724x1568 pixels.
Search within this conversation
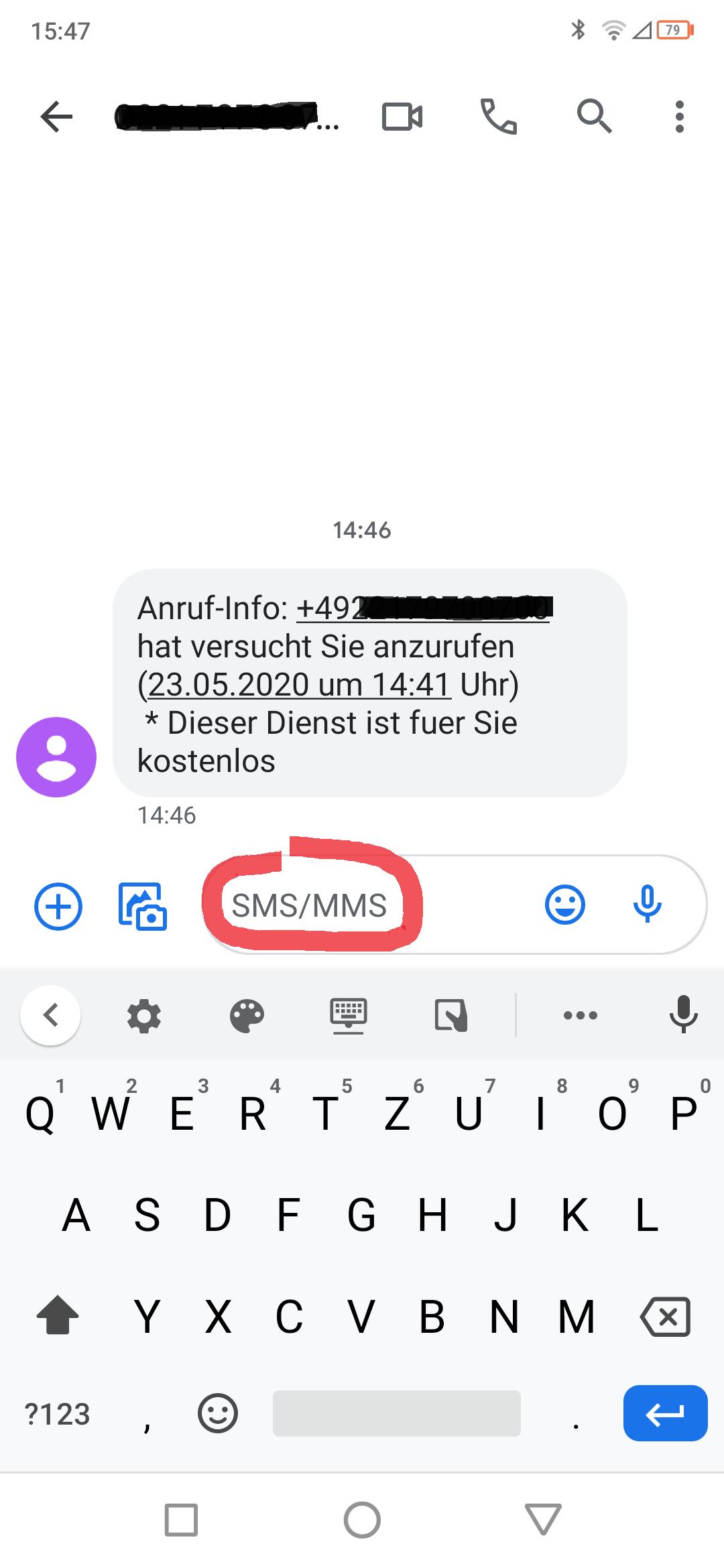[x=594, y=117]
